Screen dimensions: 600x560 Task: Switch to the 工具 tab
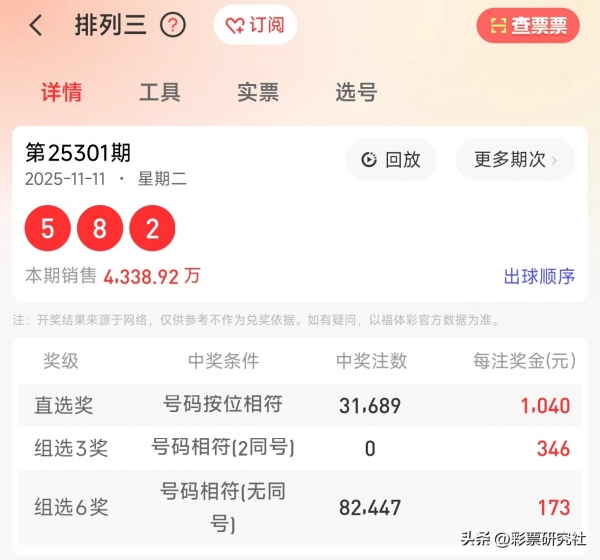point(159,93)
